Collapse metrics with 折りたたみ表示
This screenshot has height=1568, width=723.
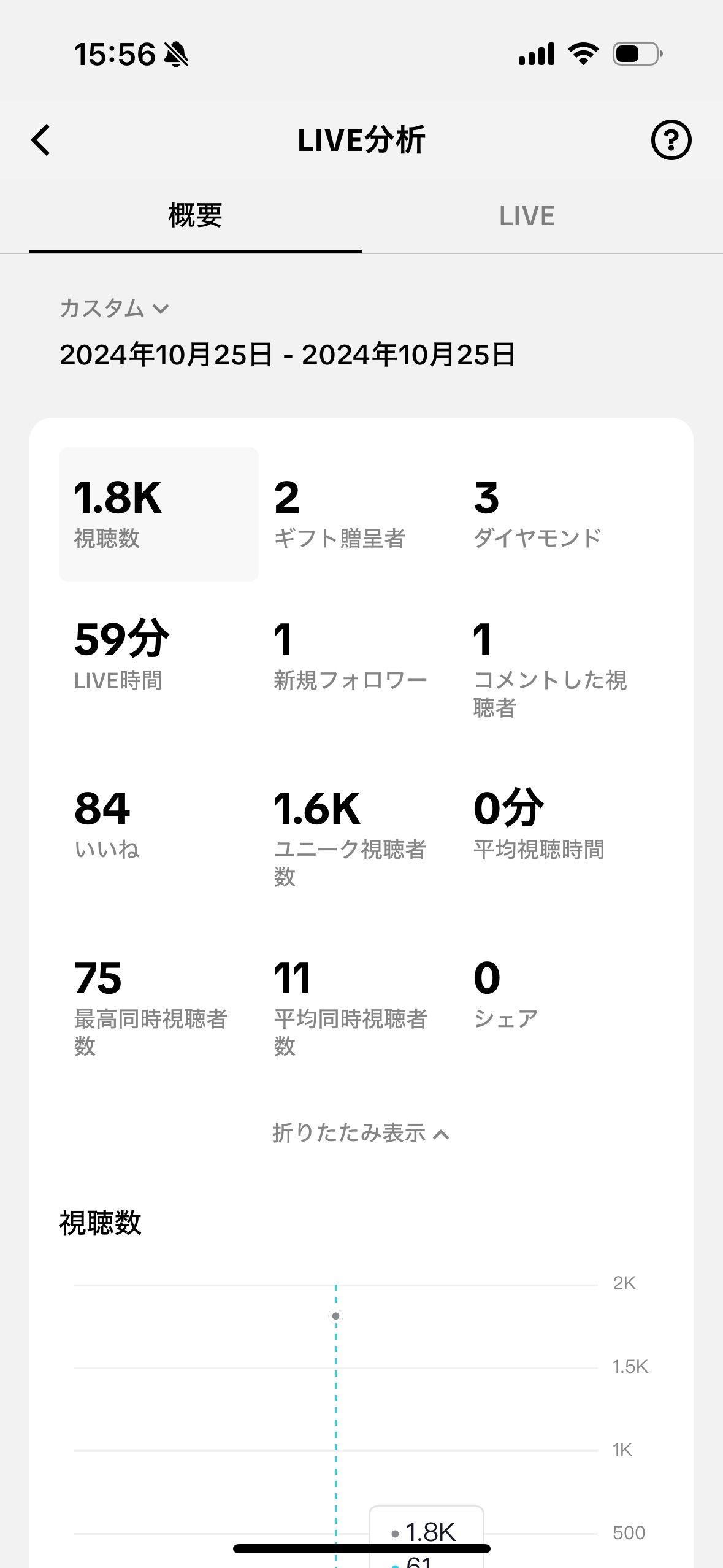point(361,1133)
